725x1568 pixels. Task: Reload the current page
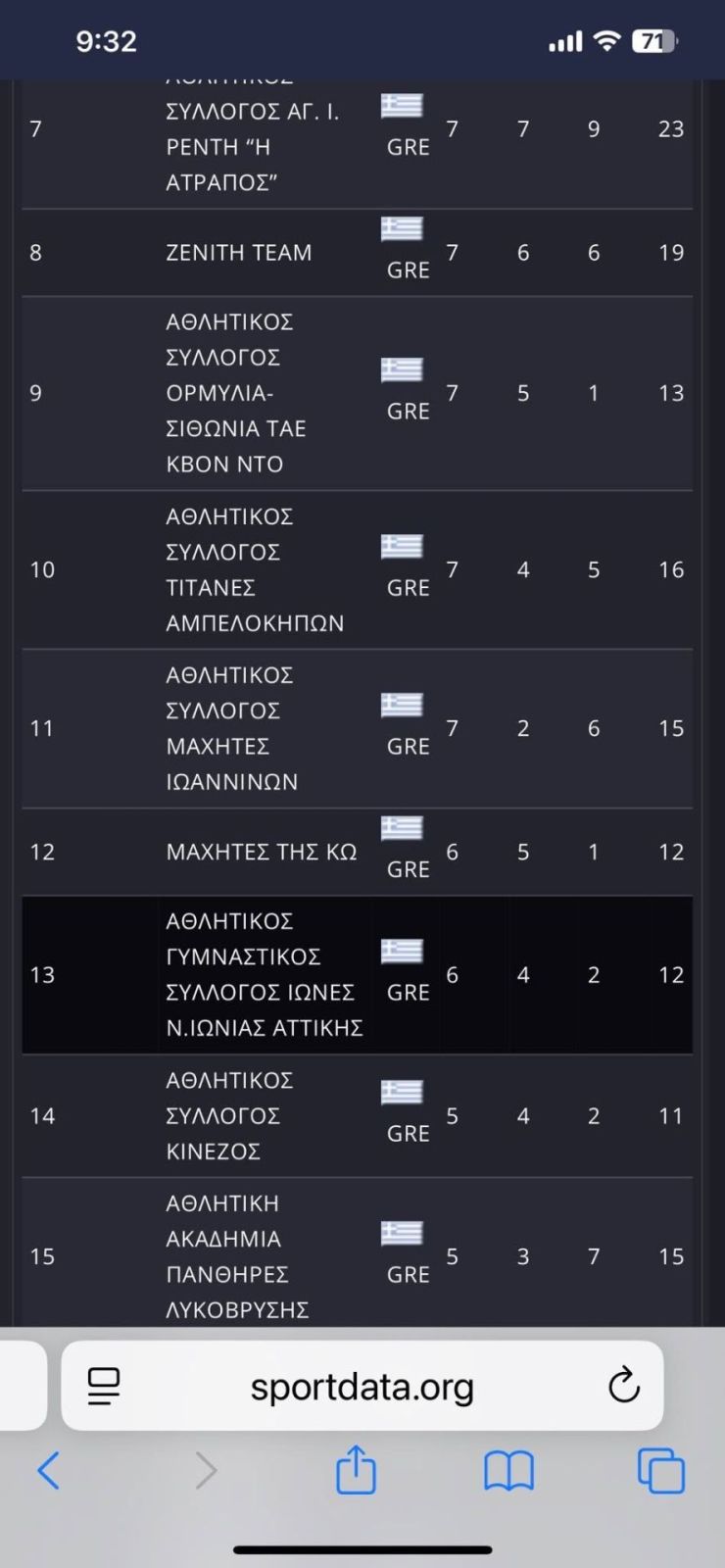(623, 1386)
